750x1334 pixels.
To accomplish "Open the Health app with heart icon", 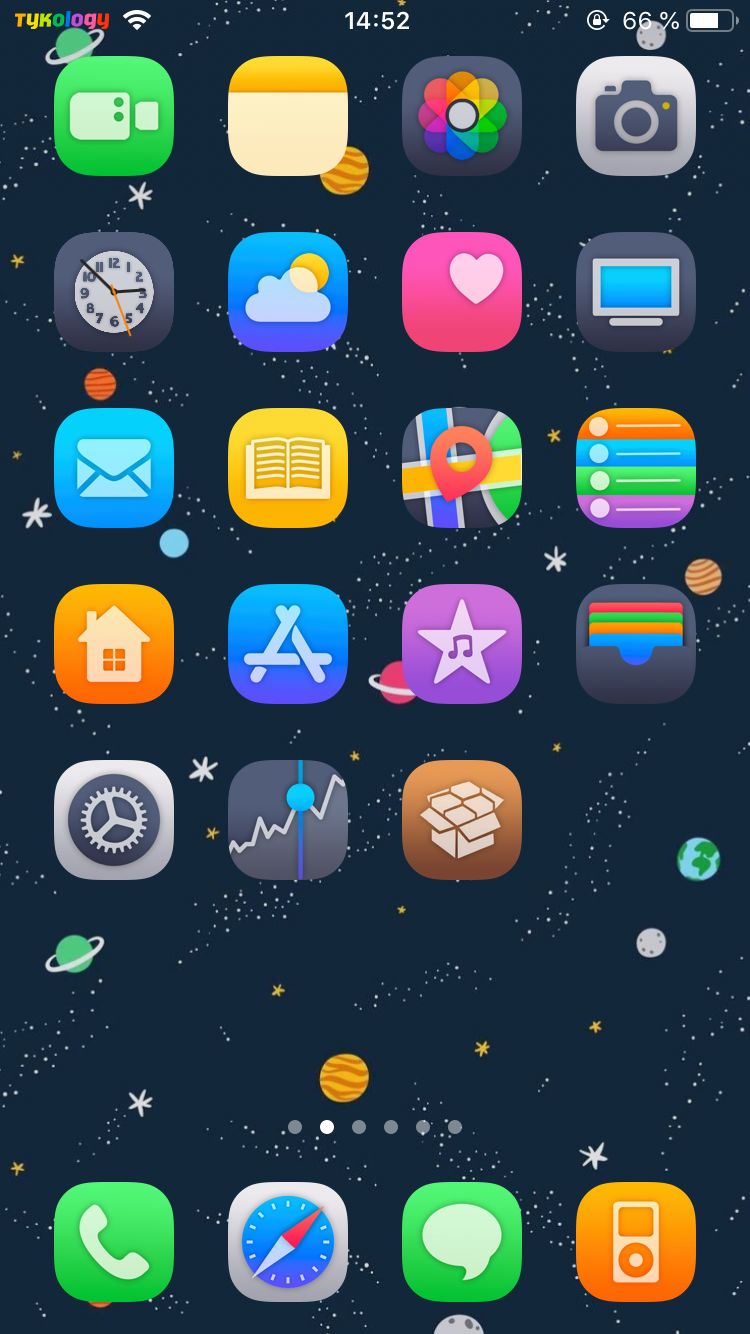I will [462, 292].
